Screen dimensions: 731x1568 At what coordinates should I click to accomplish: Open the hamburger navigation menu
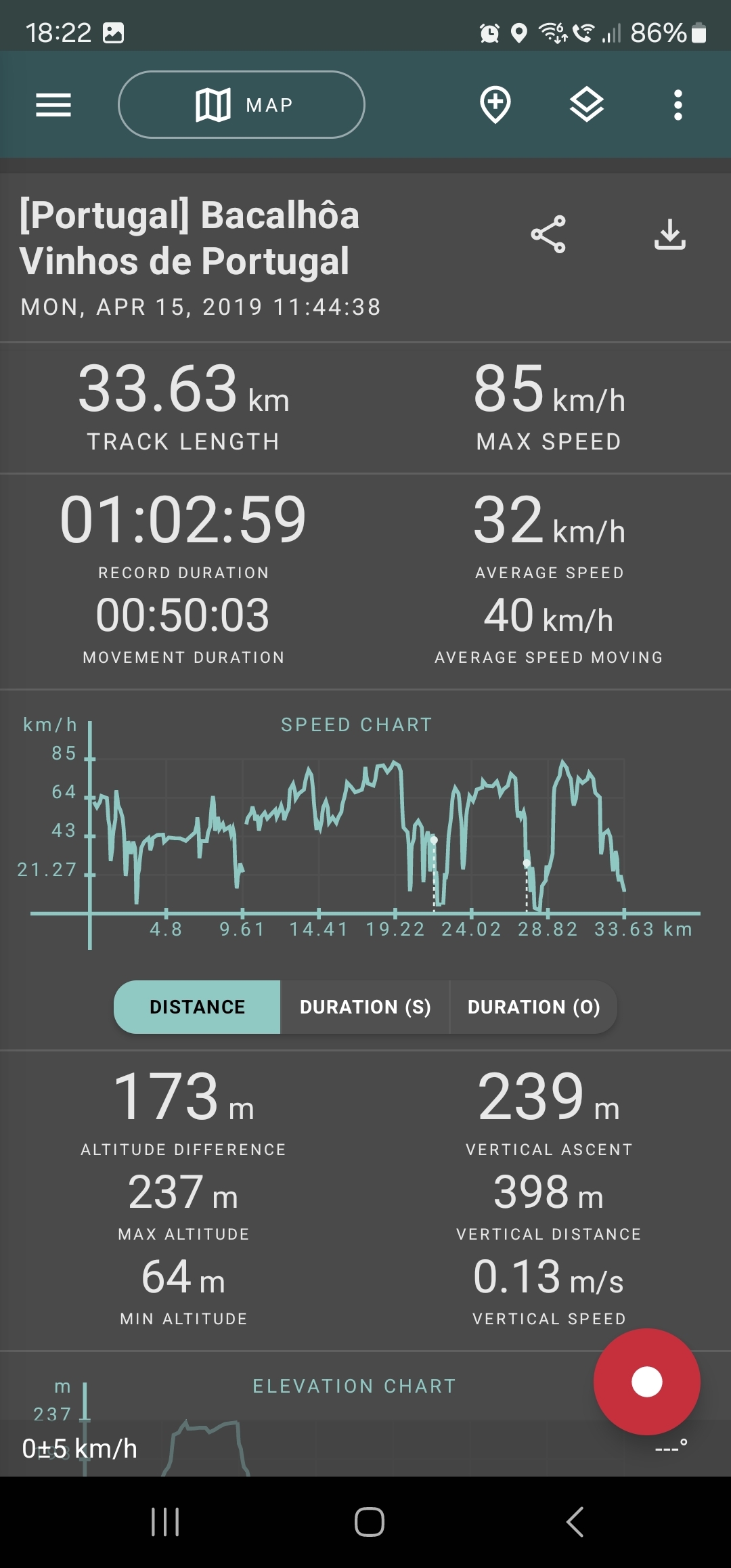click(53, 105)
